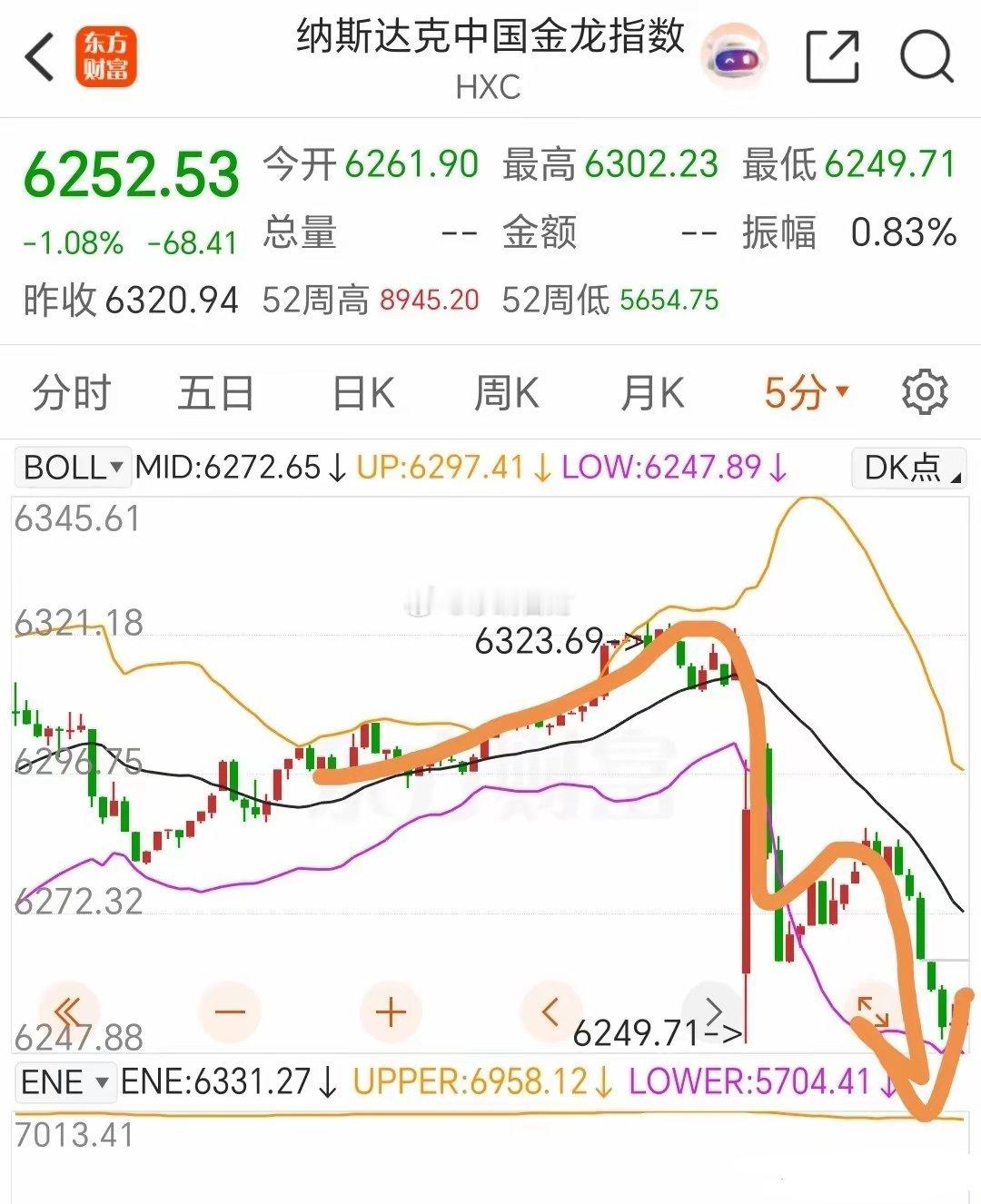Expand the 5分 interval dropdown
Viewport: 981px width, 1204px height.
click(x=806, y=393)
